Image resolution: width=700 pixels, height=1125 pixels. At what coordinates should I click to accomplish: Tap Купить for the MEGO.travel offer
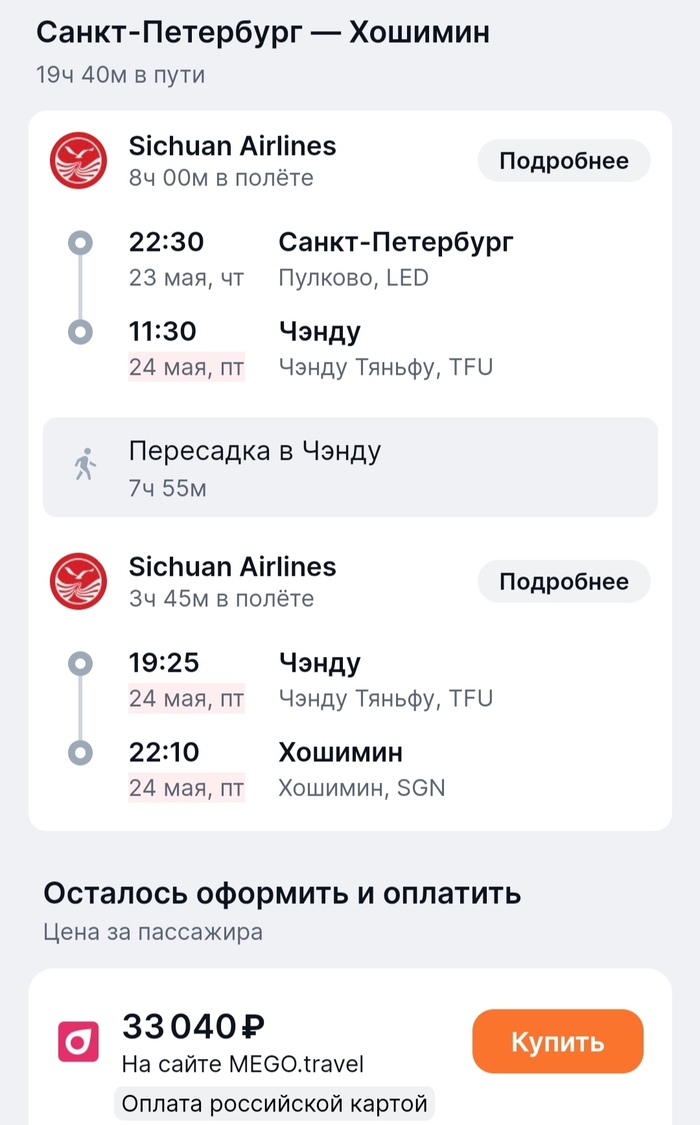pyautogui.click(x=557, y=1042)
